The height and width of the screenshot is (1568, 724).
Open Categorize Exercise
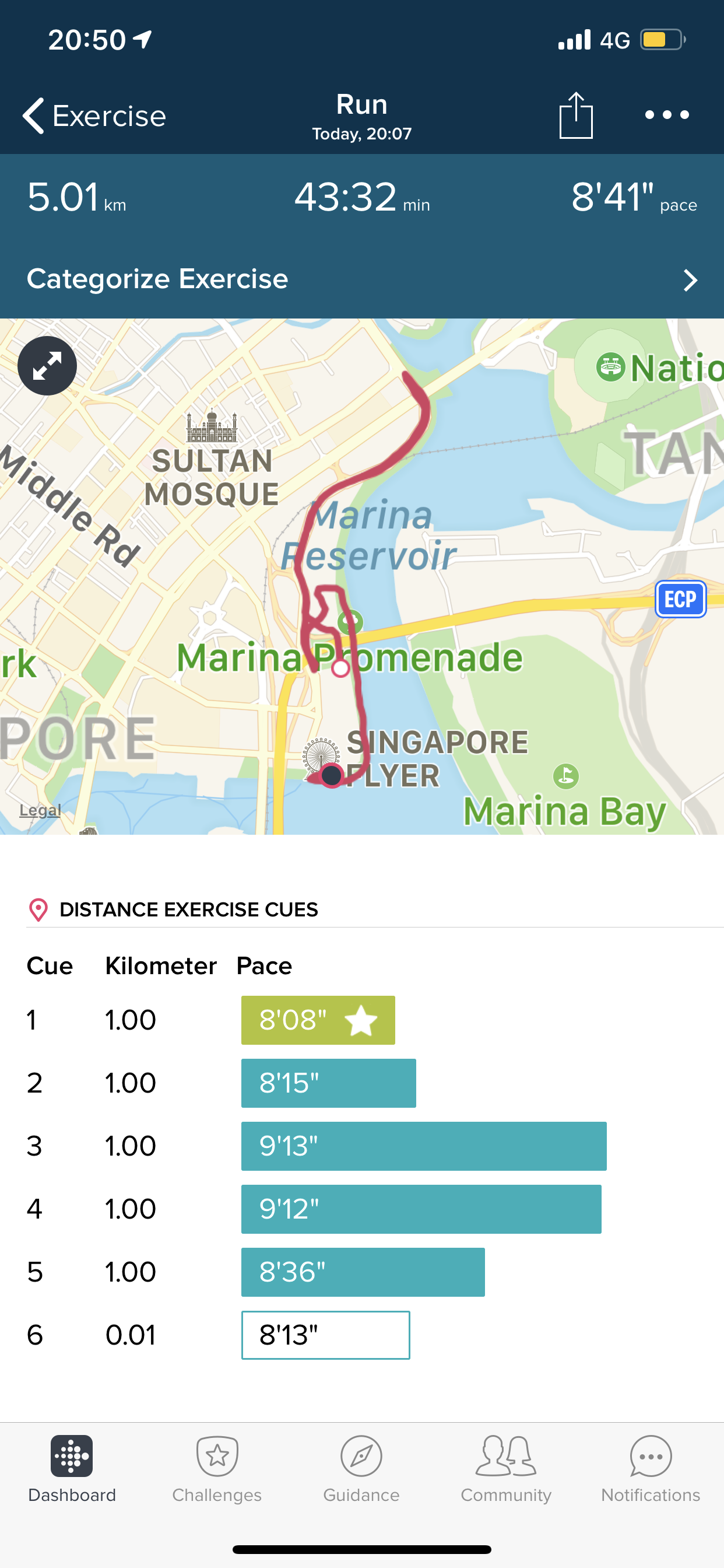(362, 279)
